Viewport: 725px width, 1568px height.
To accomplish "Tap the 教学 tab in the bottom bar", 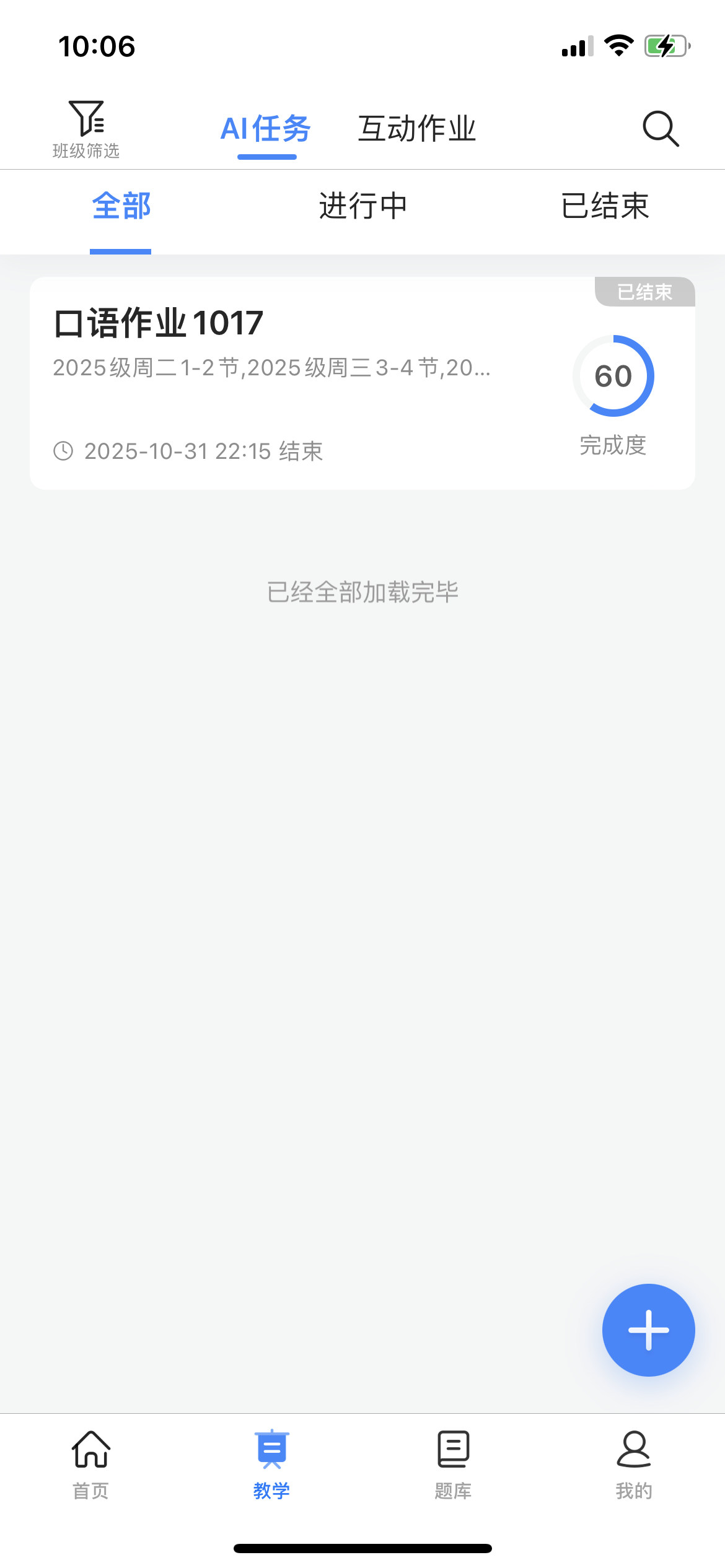I will (x=271, y=1464).
